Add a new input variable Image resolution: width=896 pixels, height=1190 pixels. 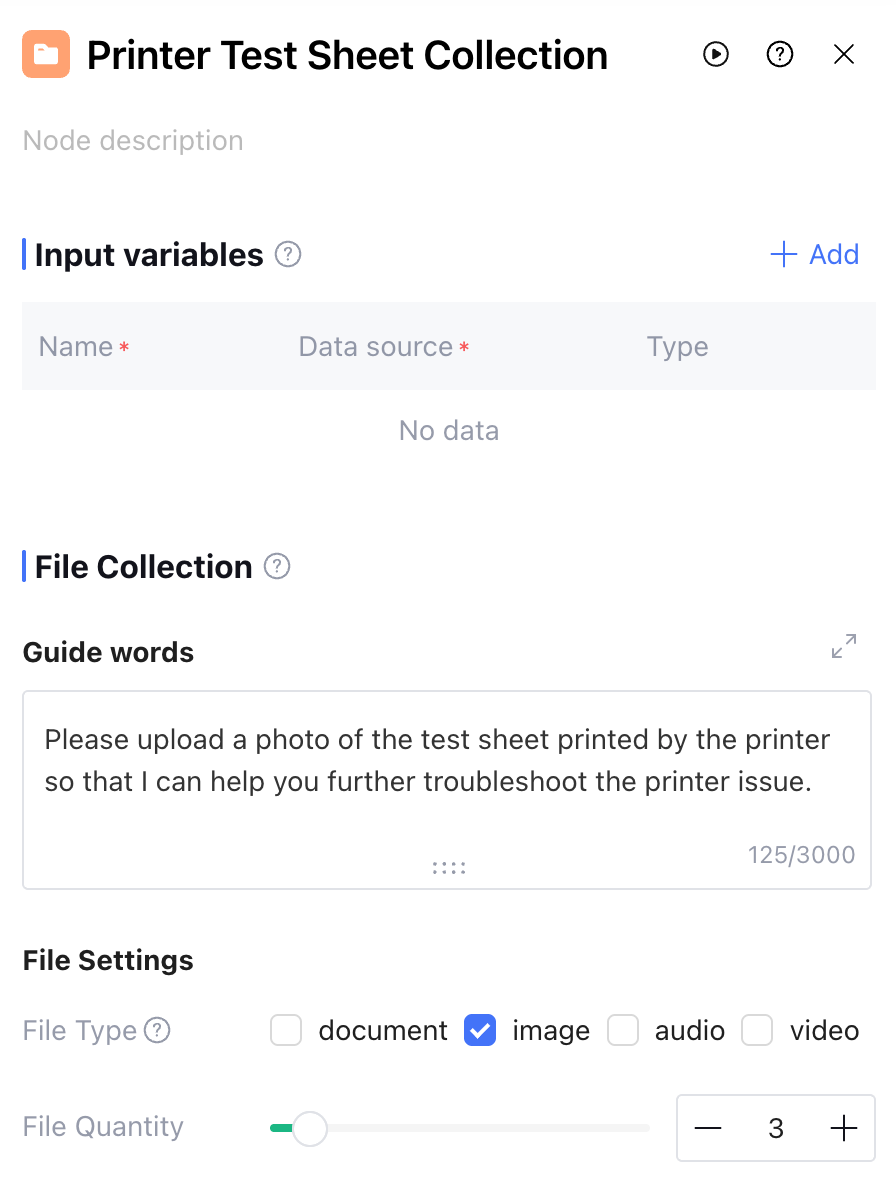click(x=815, y=254)
